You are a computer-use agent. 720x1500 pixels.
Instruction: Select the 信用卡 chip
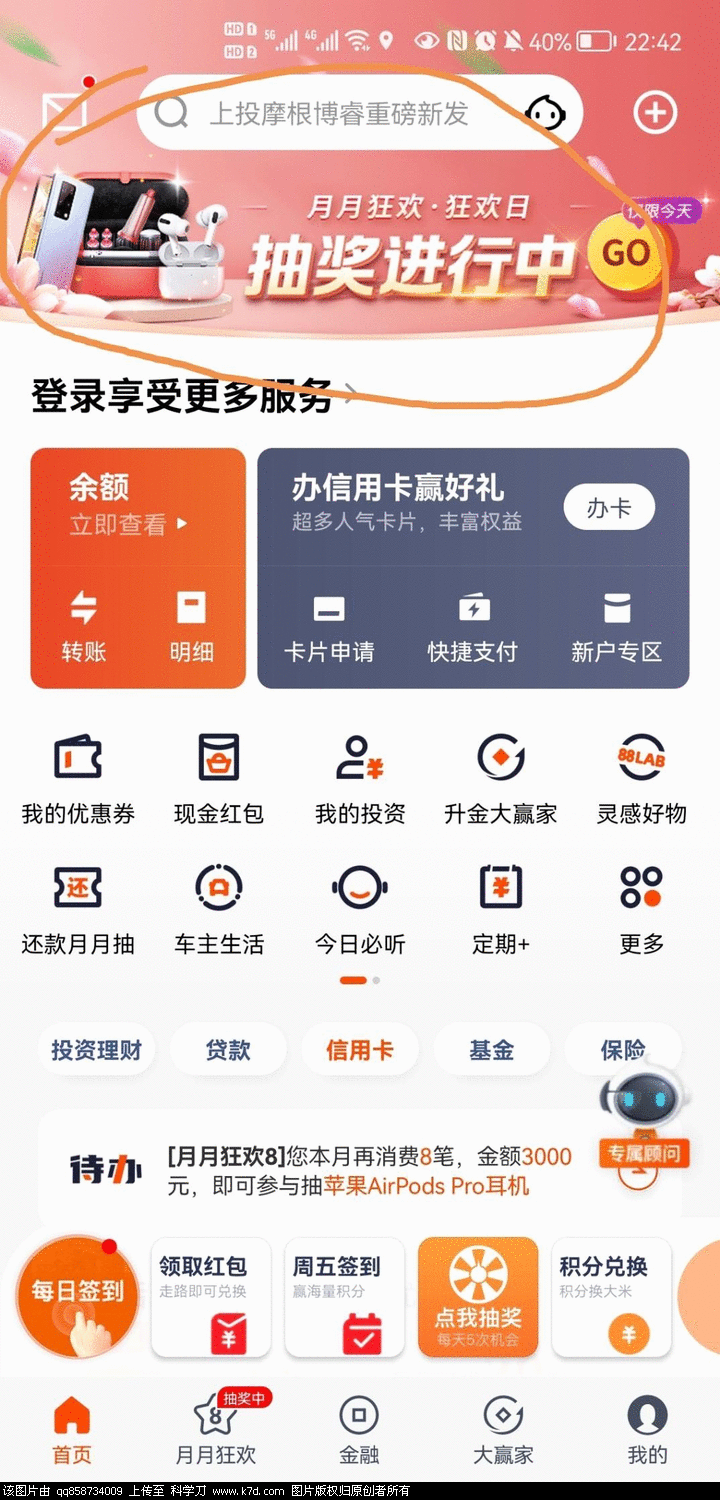pyautogui.click(x=360, y=1050)
